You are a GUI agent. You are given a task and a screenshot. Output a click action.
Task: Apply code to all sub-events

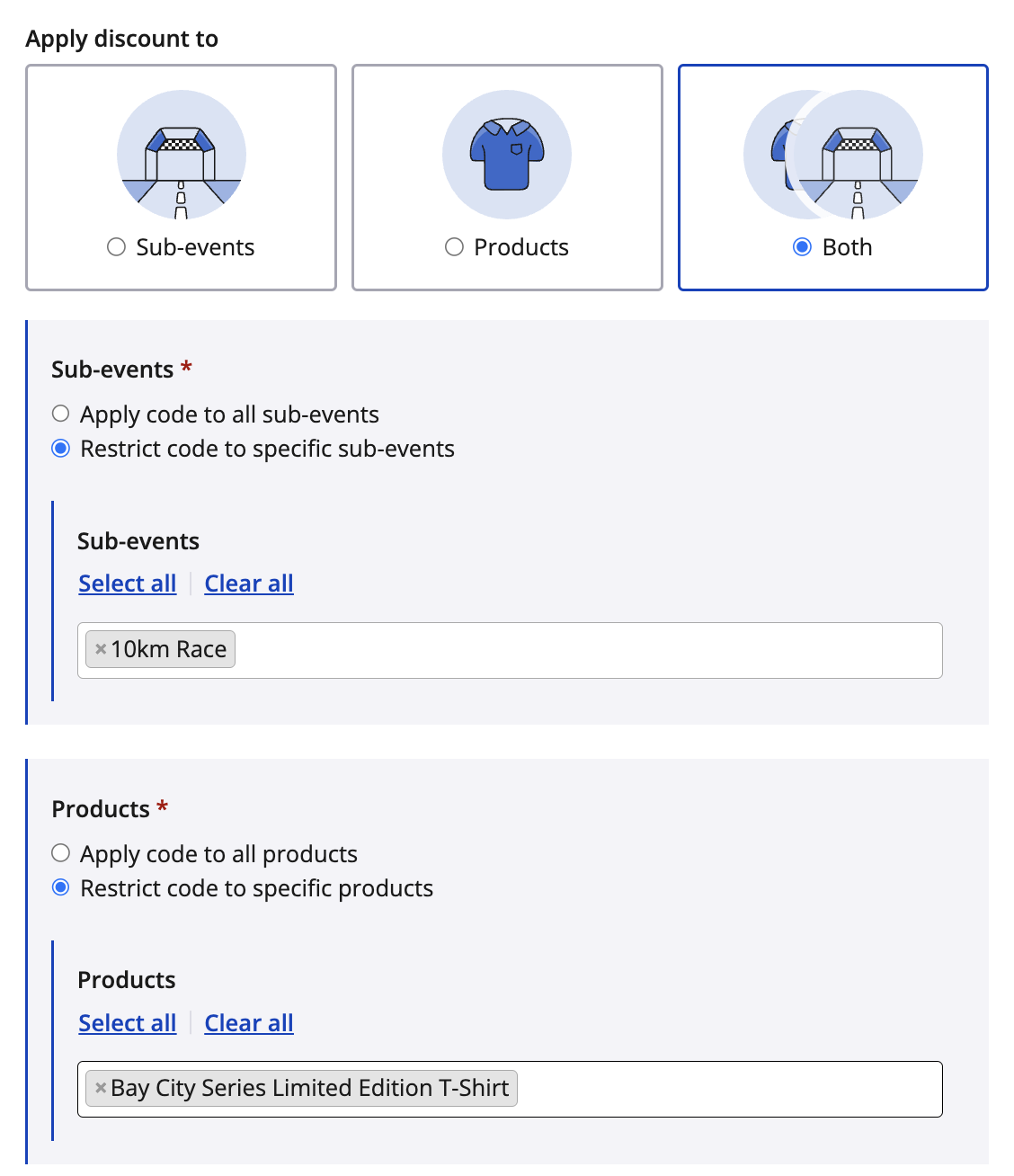[x=61, y=414]
